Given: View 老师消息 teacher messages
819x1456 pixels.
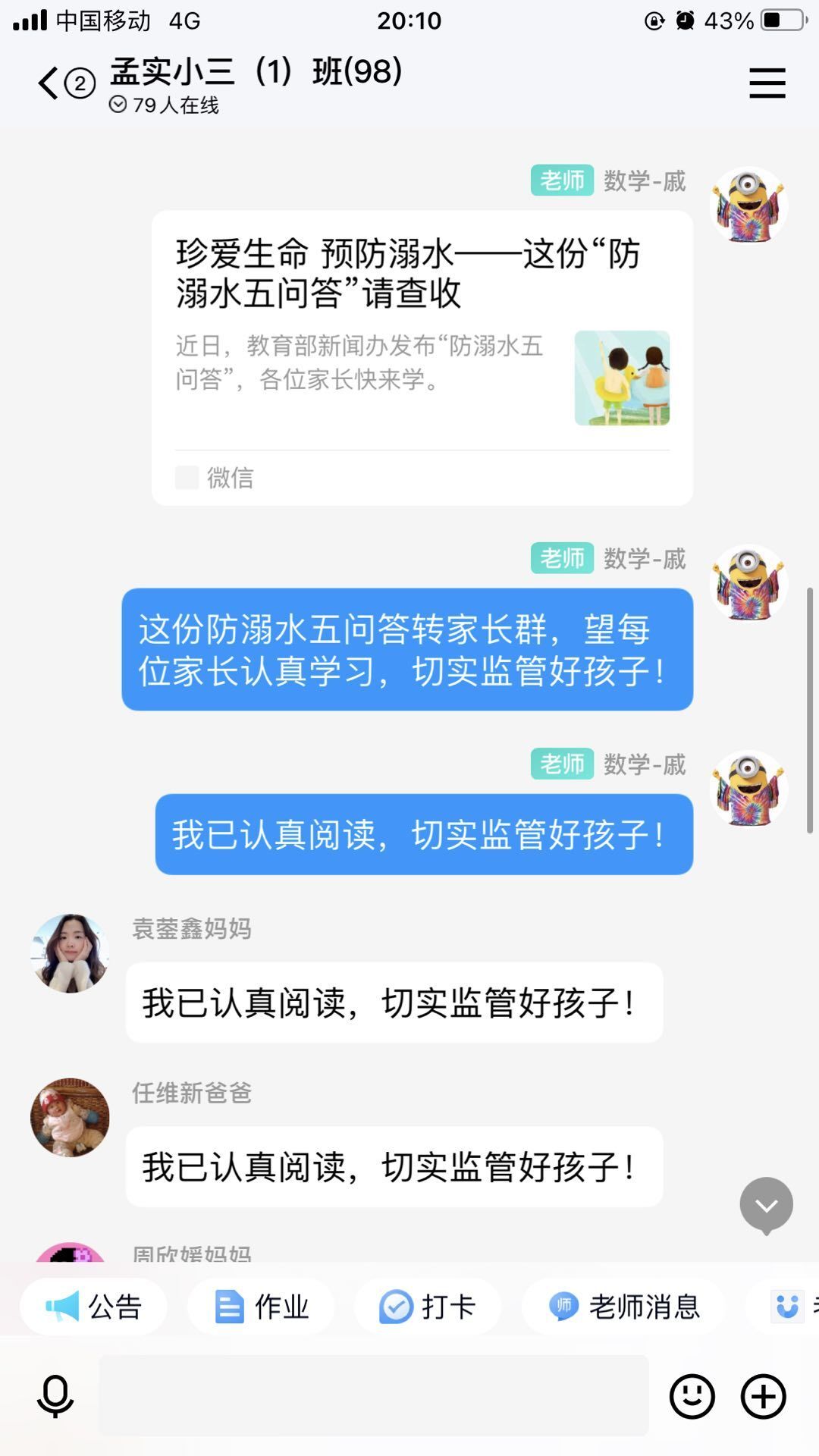Looking at the screenshot, I should click(x=623, y=1307).
